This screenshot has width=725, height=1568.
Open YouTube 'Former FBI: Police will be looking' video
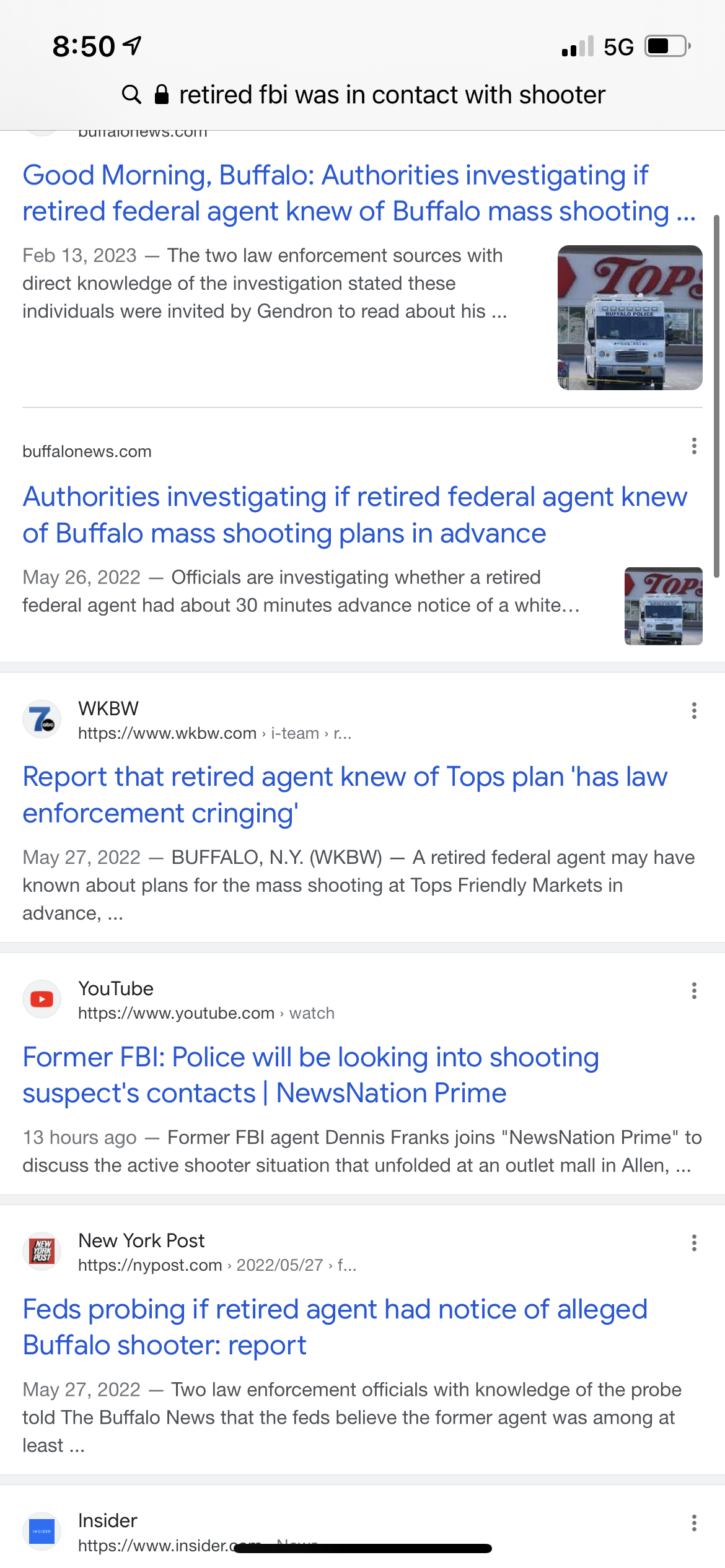click(310, 1075)
